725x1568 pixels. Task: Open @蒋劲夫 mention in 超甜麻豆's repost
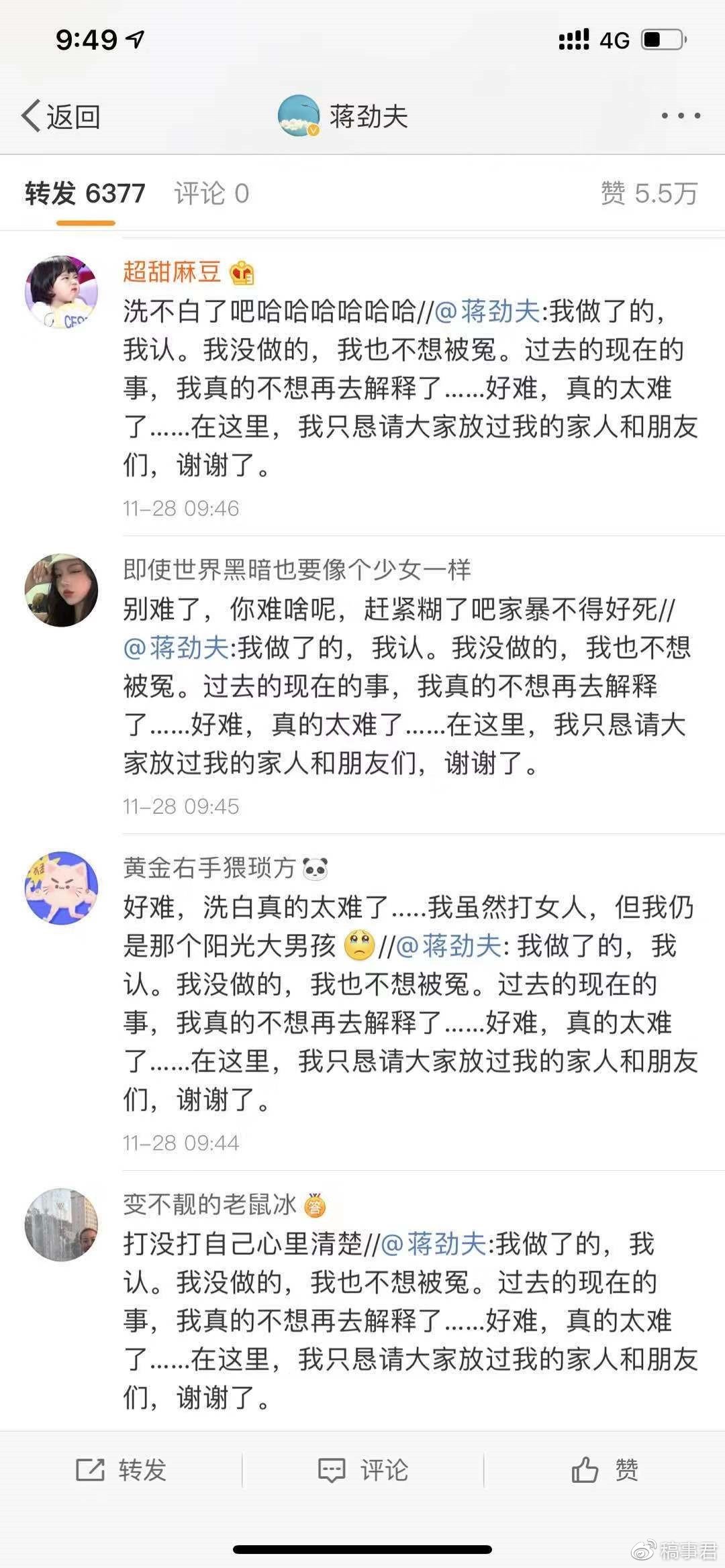(488, 311)
